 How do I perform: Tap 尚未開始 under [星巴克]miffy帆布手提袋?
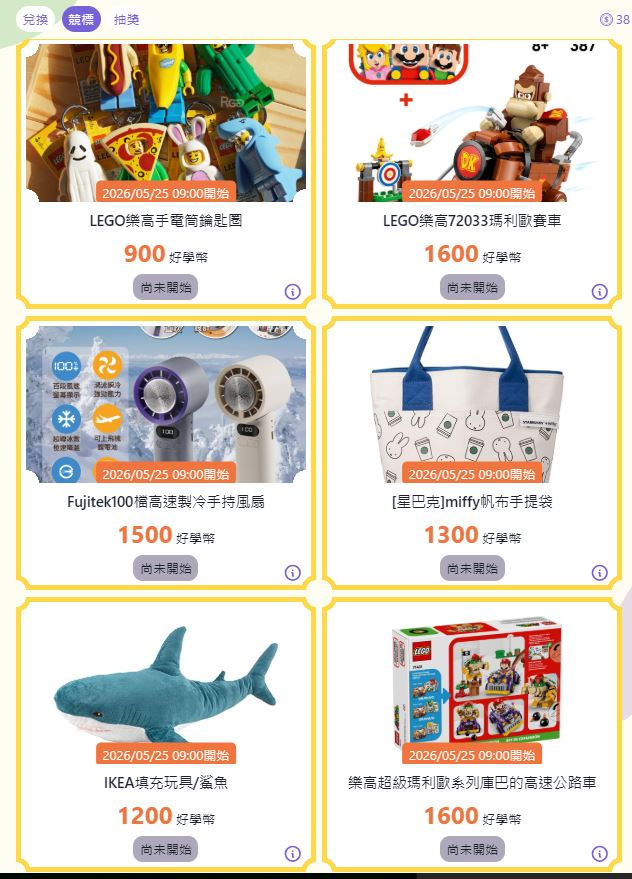[x=472, y=568]
